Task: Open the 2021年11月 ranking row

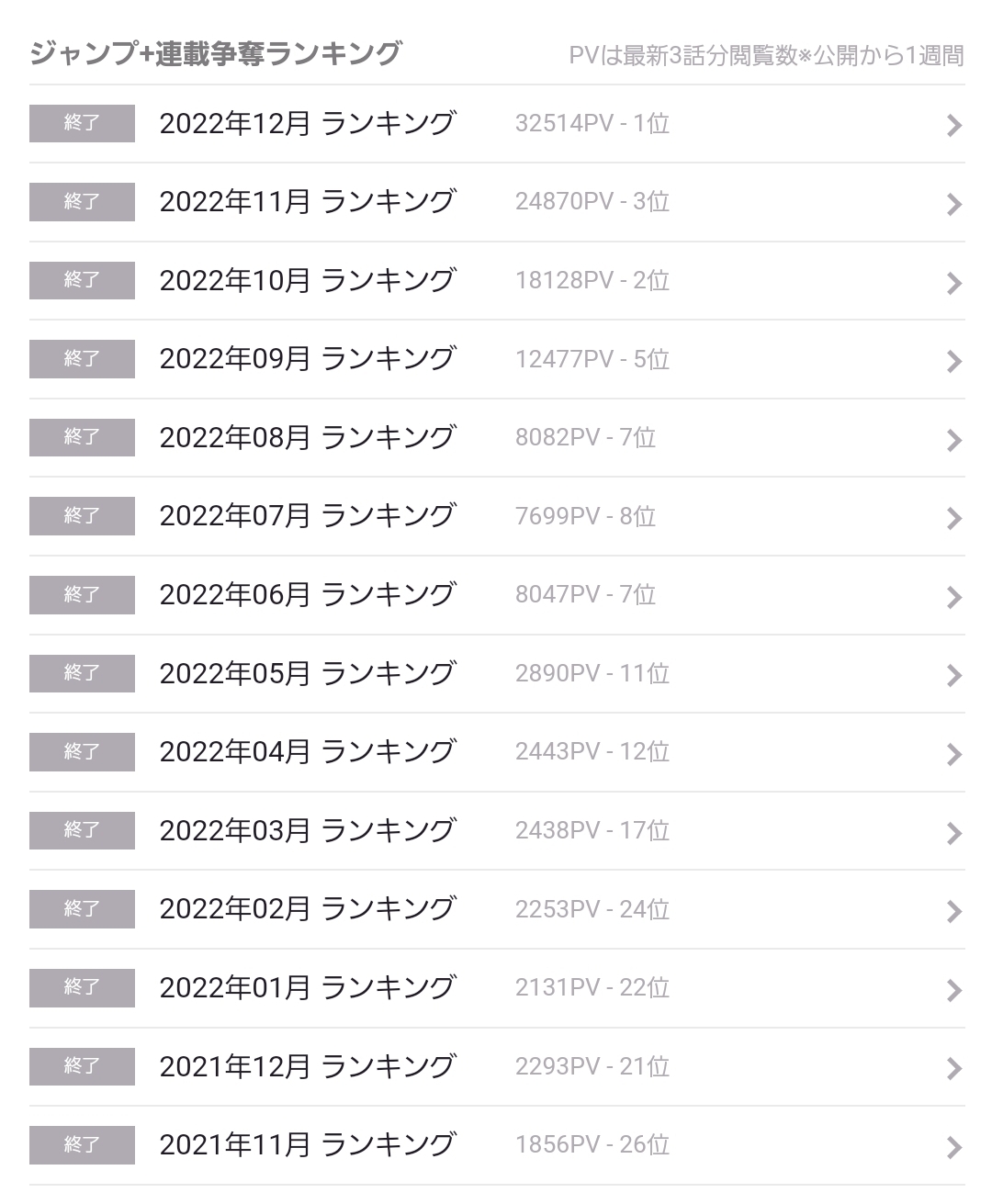Action: click(x=497, y=1146)
